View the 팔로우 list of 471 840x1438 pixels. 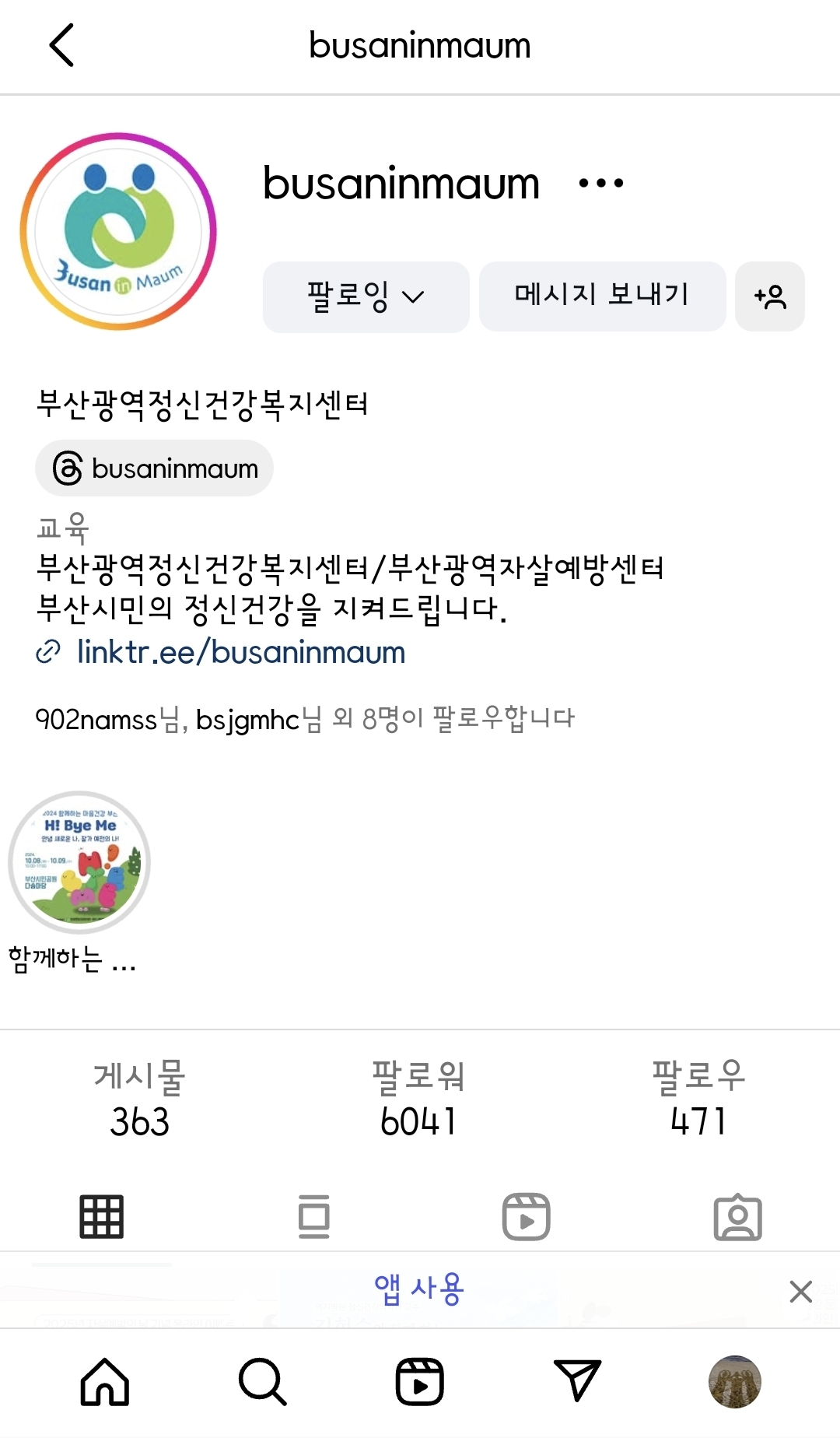(698, 1099)
